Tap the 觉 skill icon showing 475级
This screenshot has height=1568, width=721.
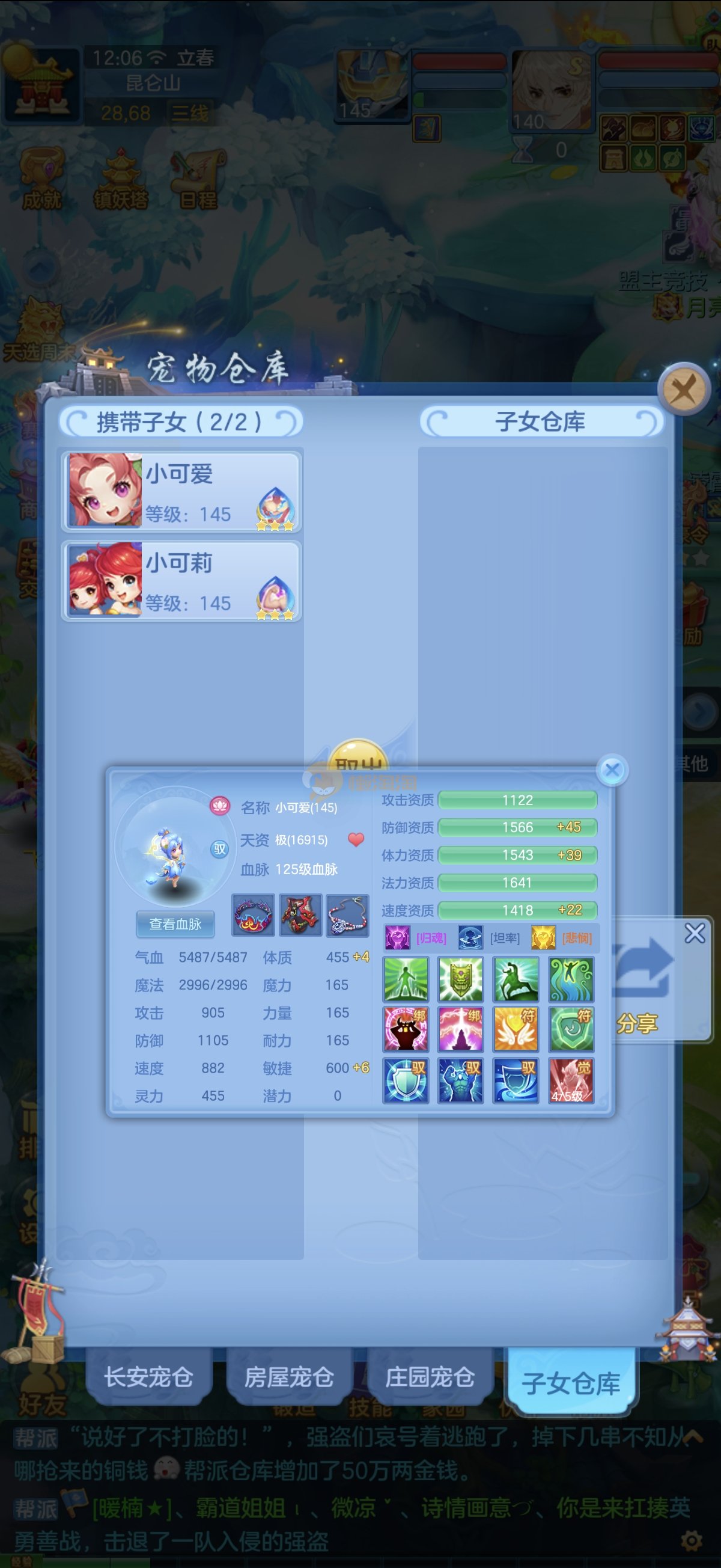pyautogui.click(x=571, y=1080)
